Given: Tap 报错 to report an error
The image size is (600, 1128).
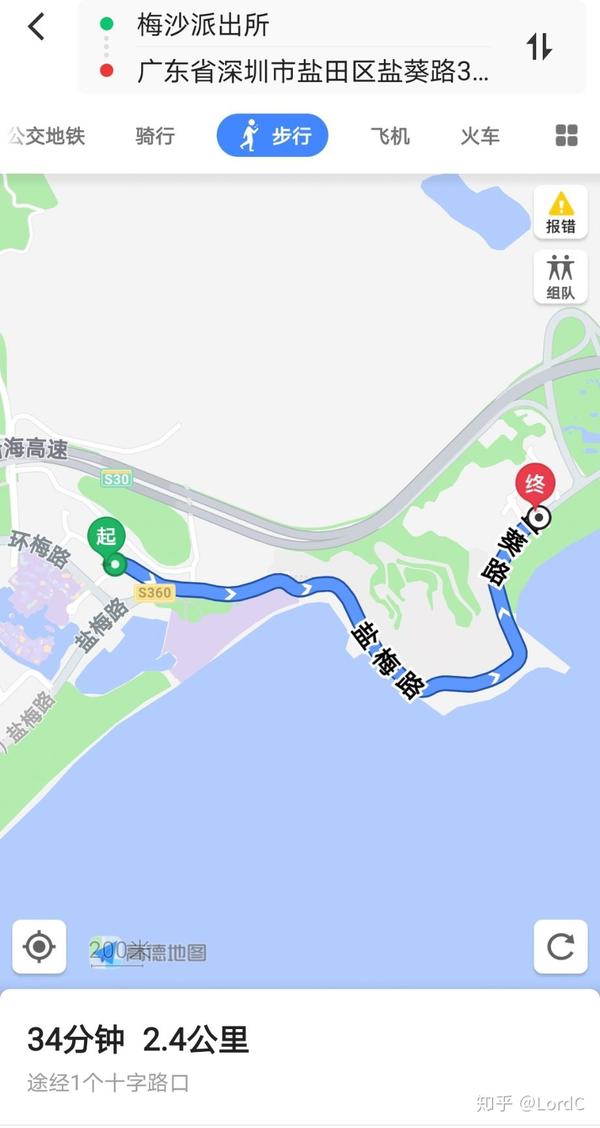Looking at the screenshot, I should point(561,213).
